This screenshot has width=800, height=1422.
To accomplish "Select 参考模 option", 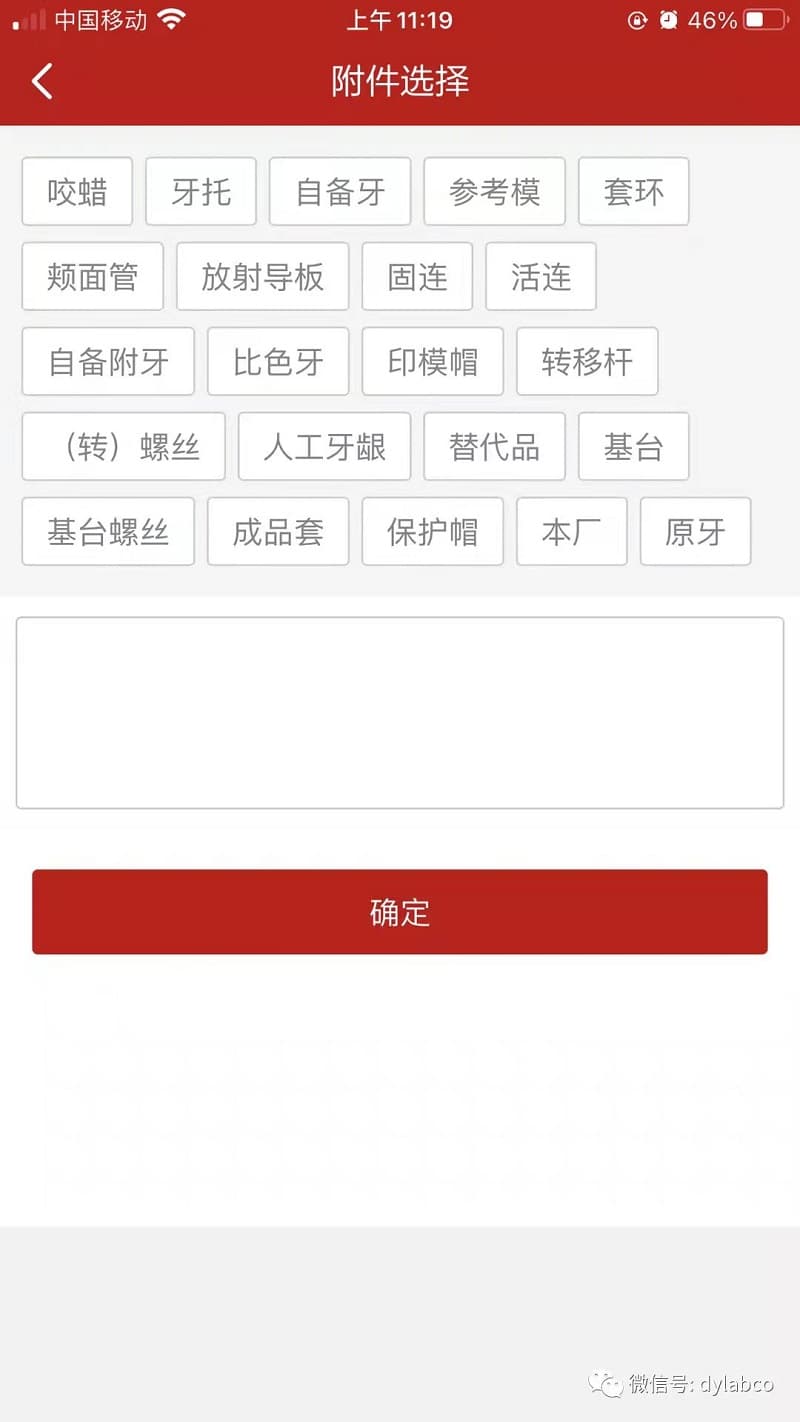I will pyautogui.click(x=494, y=191).
